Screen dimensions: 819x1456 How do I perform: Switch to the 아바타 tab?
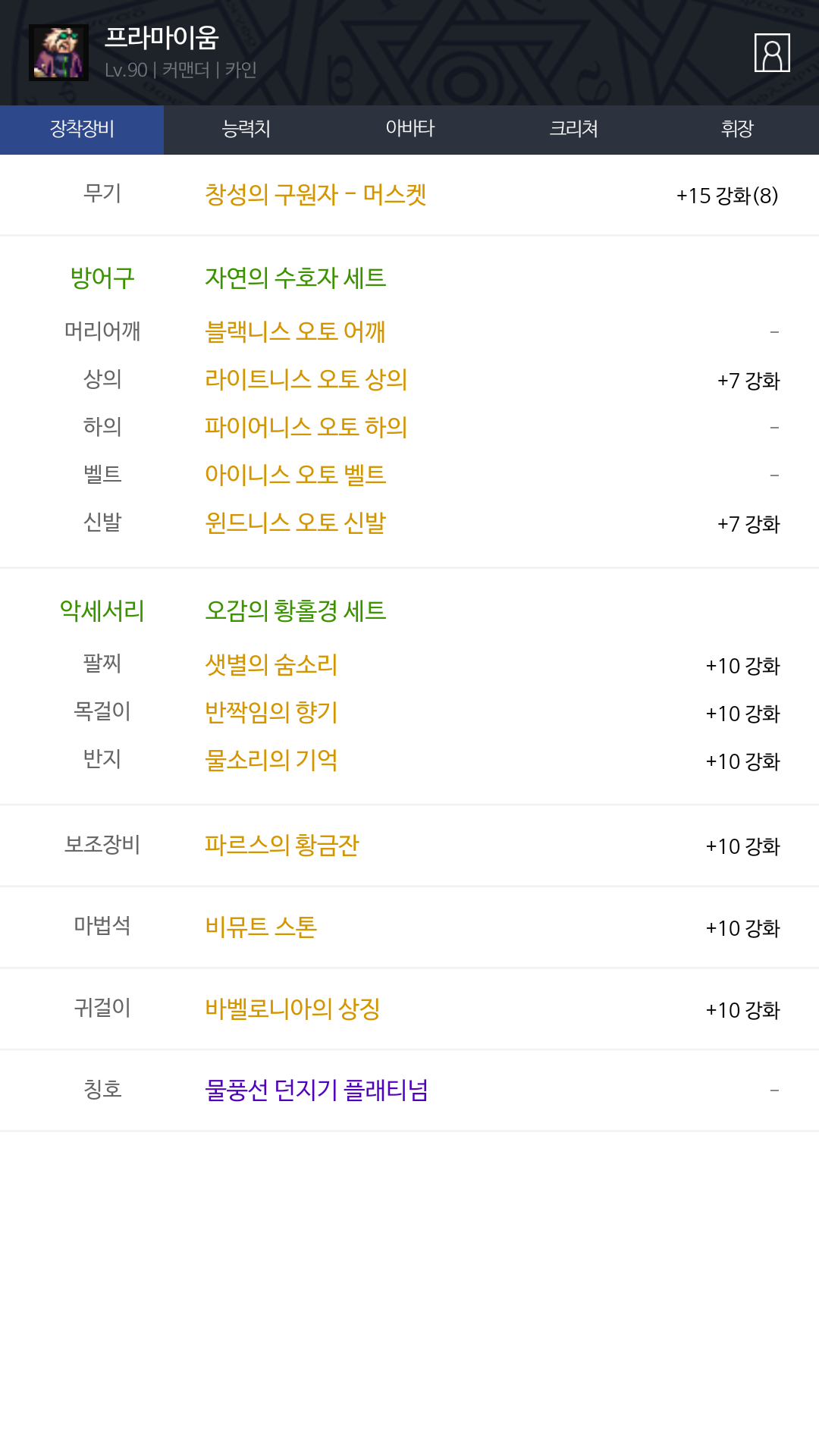pos(409,129)
